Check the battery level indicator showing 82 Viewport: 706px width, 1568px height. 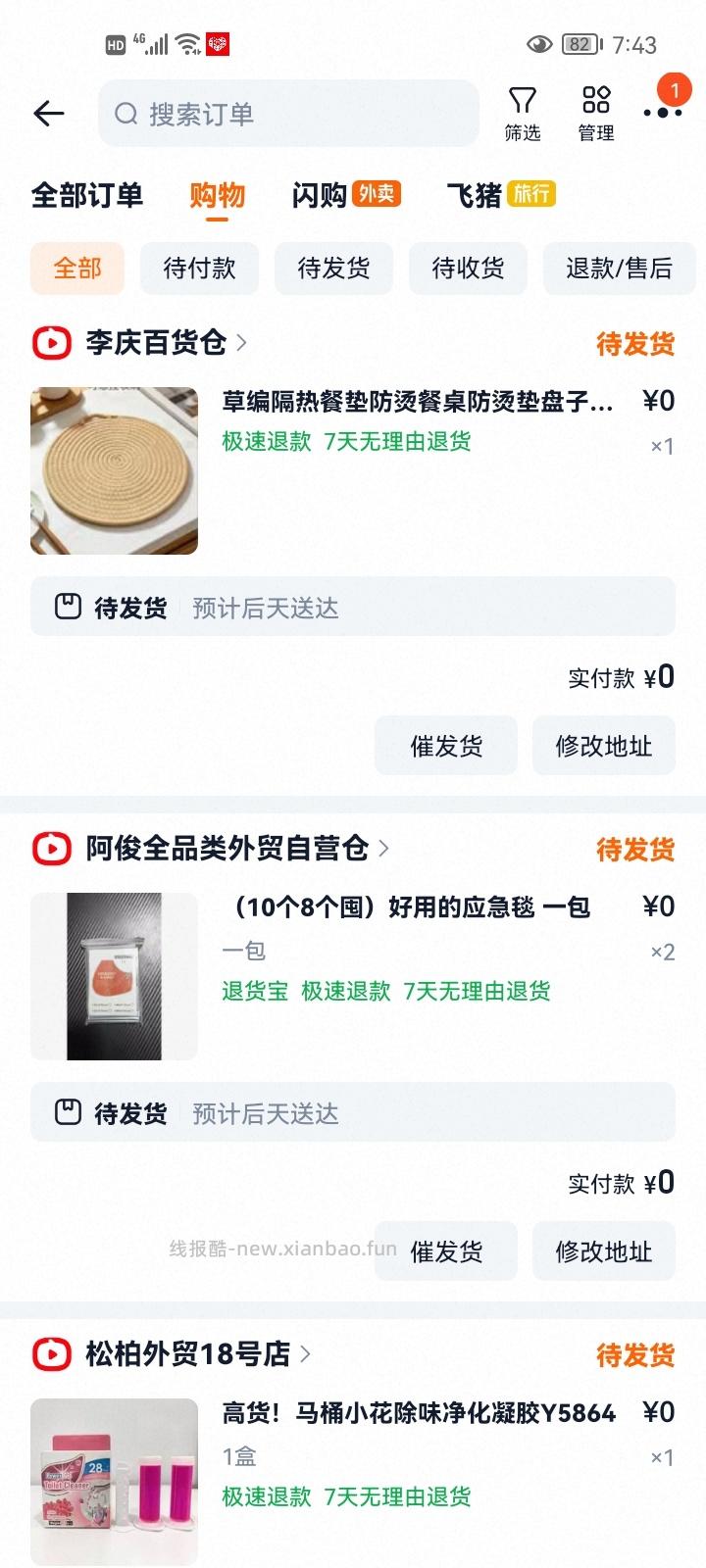click(580, 44)
